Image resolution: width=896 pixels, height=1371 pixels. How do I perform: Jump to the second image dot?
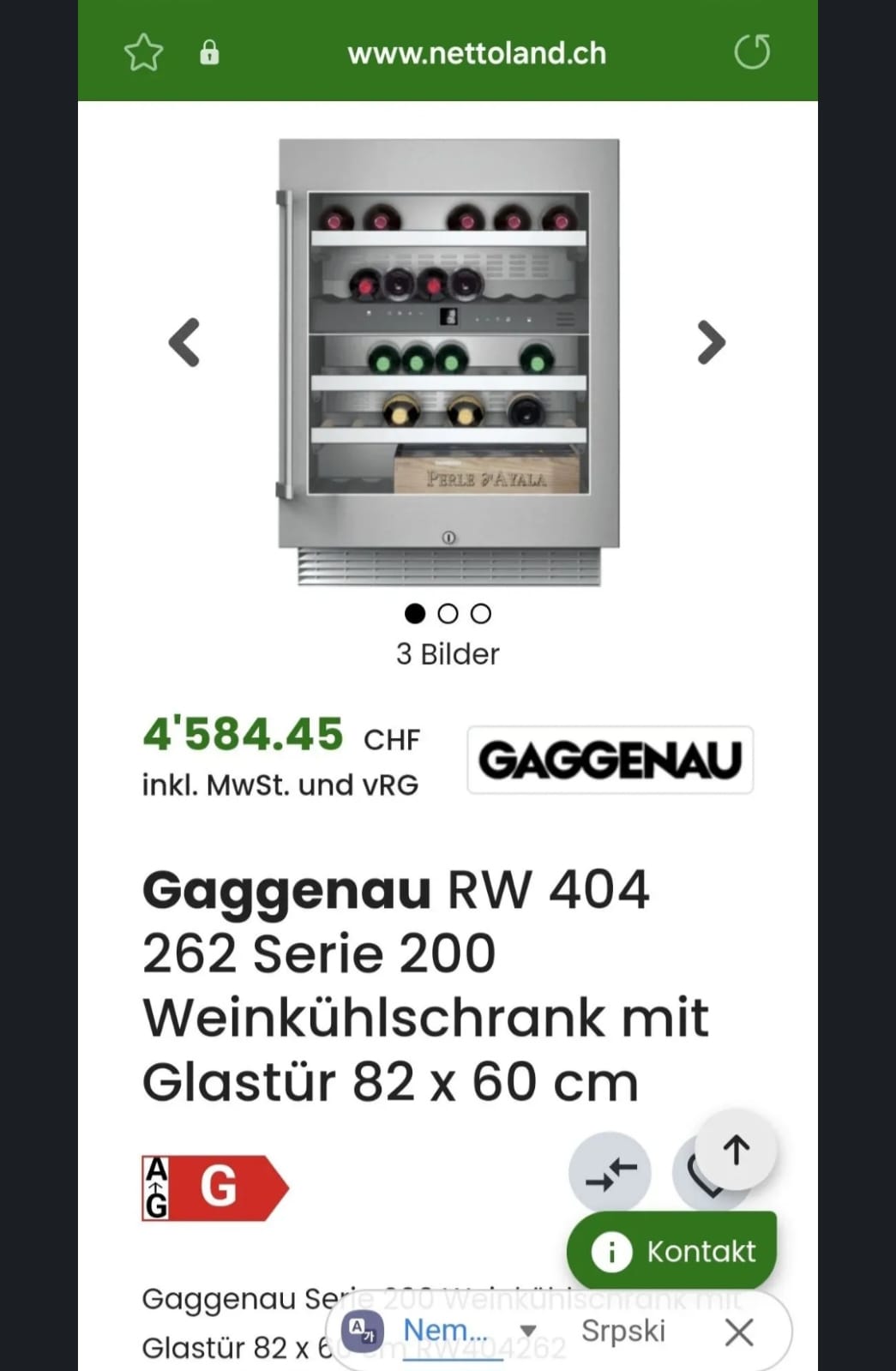click(x=448, y=614)
